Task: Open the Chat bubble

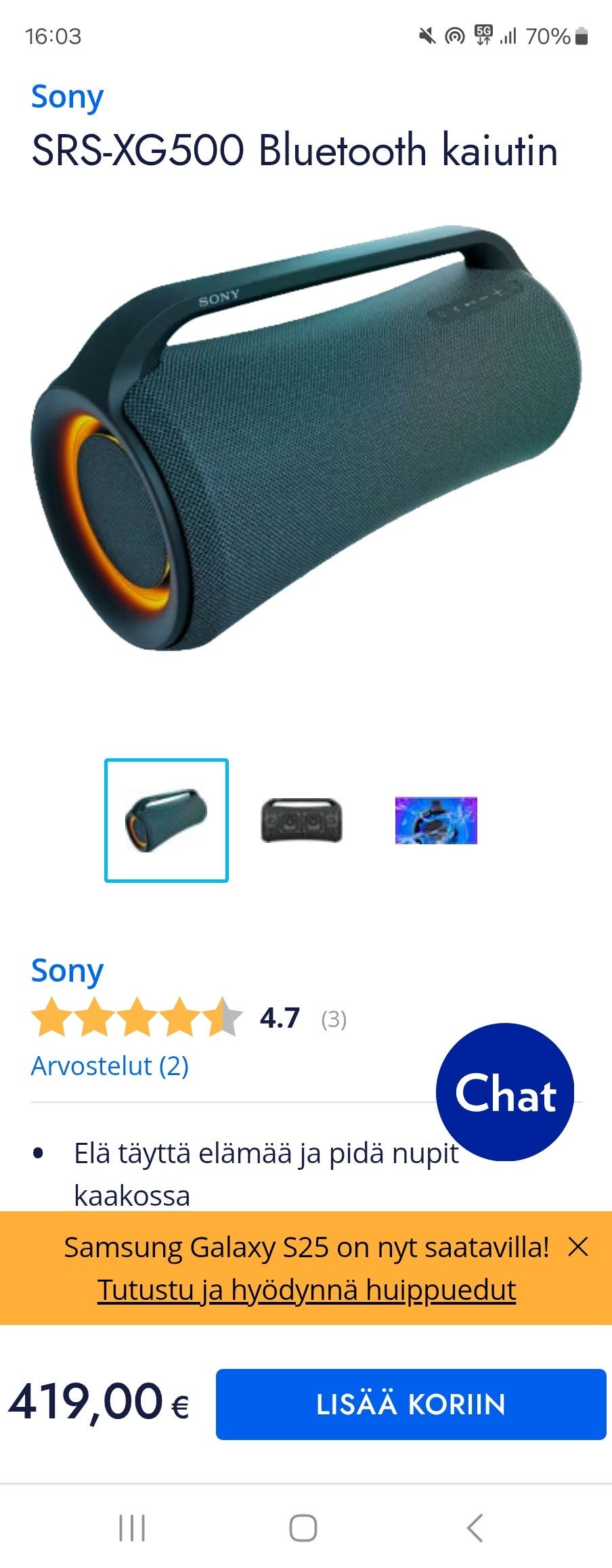Action: click(x=505, y=1092)
